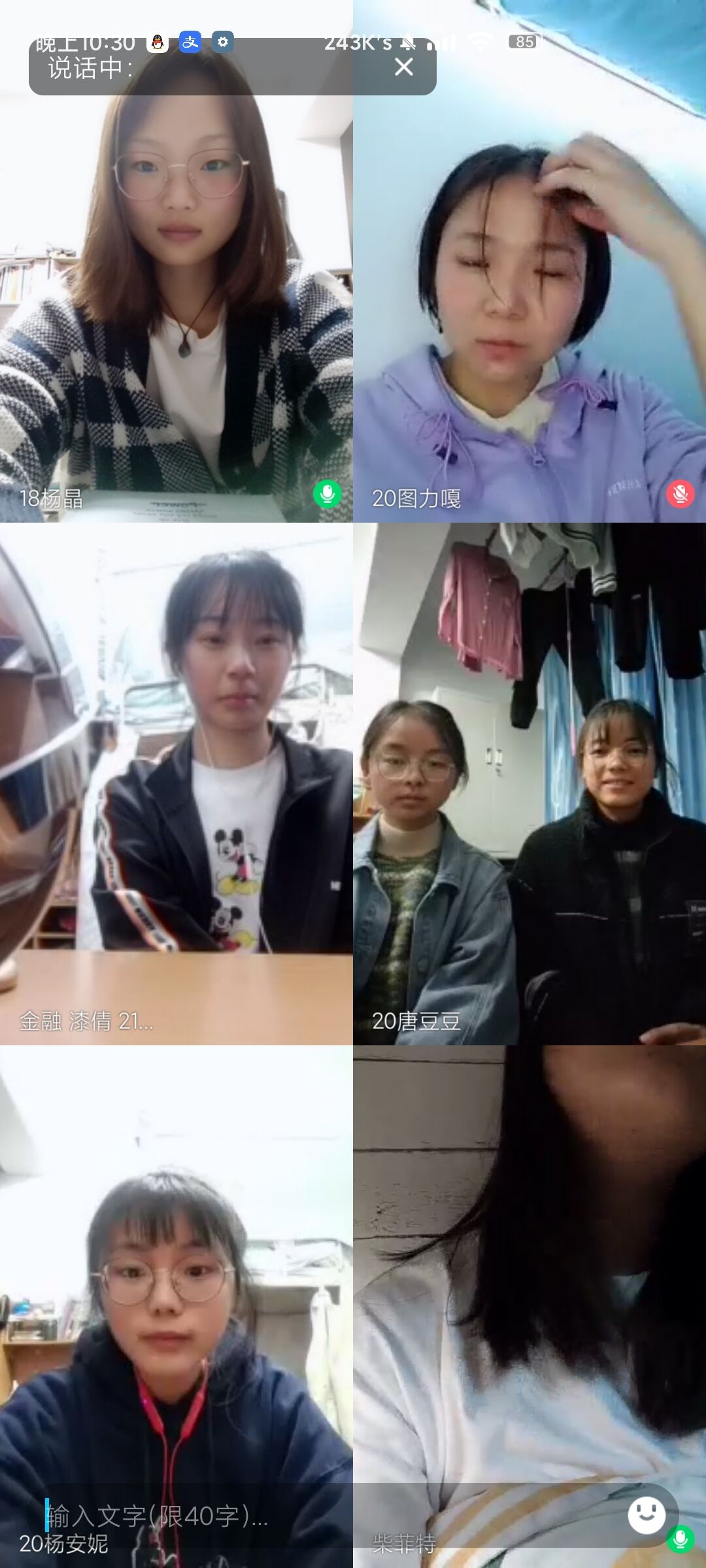Tap the text input field (限40字)
The width and height of the screenshot is (706, 1568).
[x=261, y=1516]
